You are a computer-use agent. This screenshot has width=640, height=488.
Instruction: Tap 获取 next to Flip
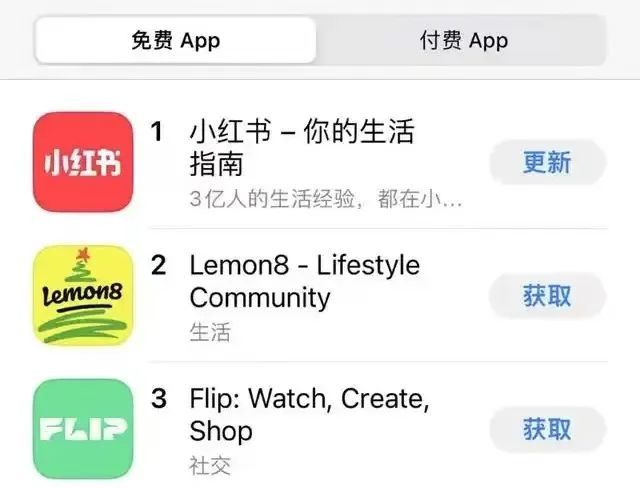pos(546,429)
